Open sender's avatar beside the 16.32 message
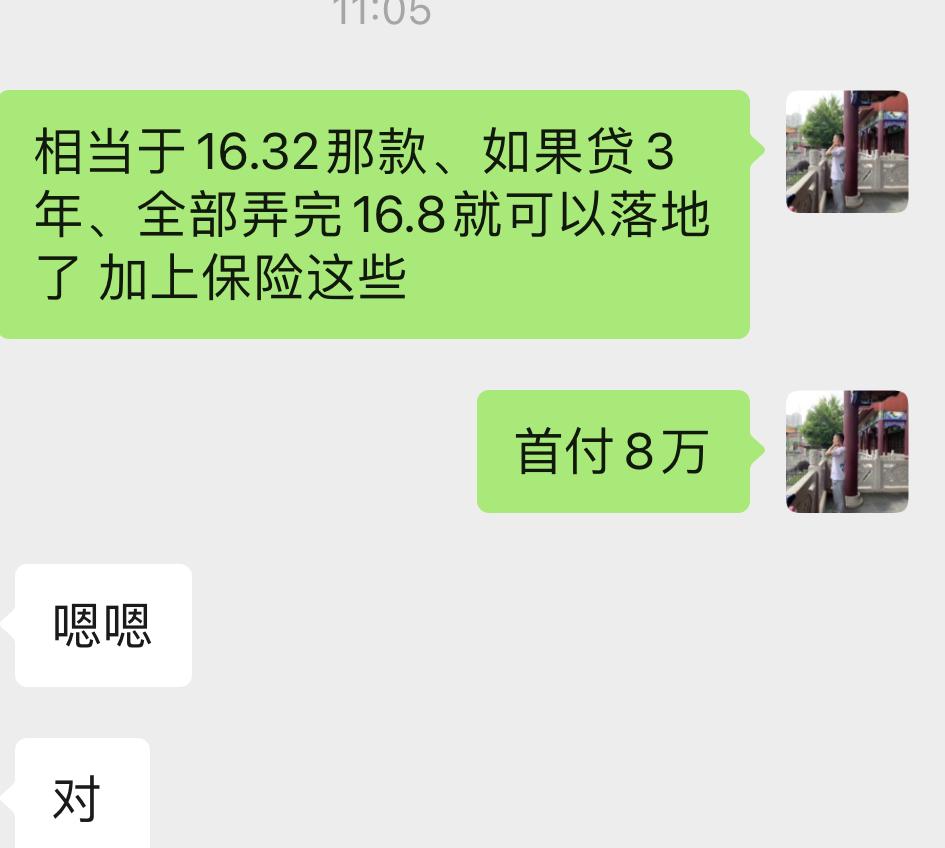The image size is (945, 848). [846, 152]
